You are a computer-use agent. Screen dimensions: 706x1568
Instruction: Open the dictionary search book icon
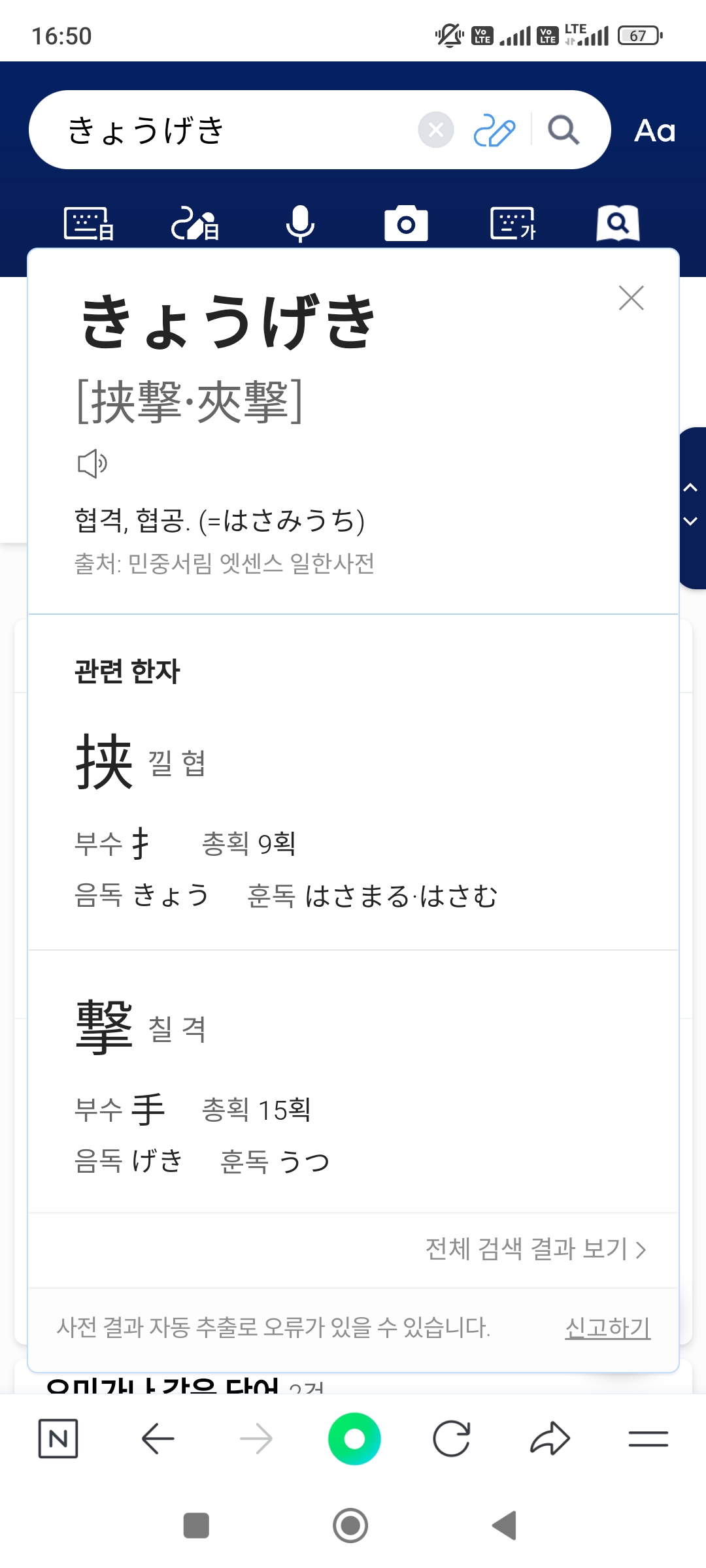point(618,224)
